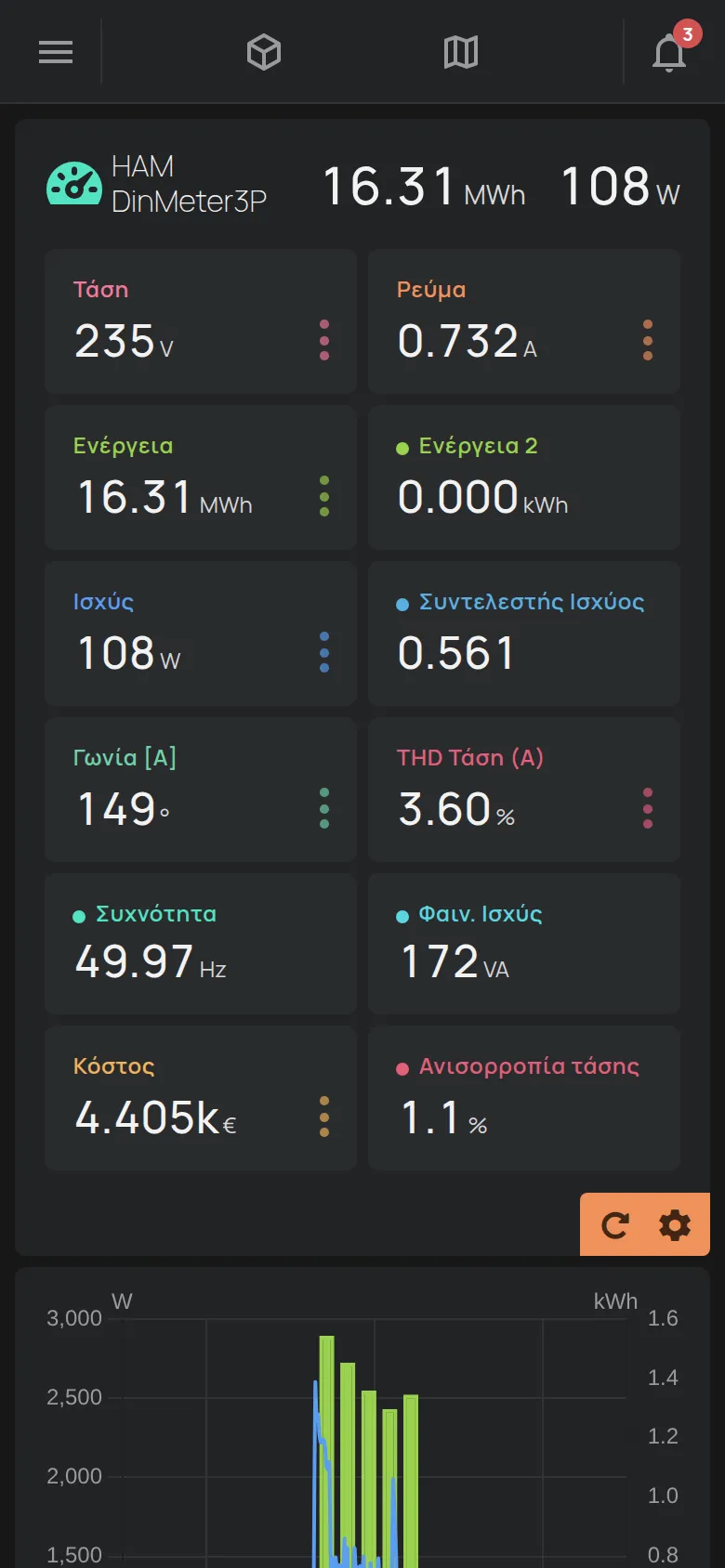Image resolution: width=725 pixels, height=1568 pixels.
Task: Open the three-dot menu on THD Τάση (A) card
Action: 648,809
